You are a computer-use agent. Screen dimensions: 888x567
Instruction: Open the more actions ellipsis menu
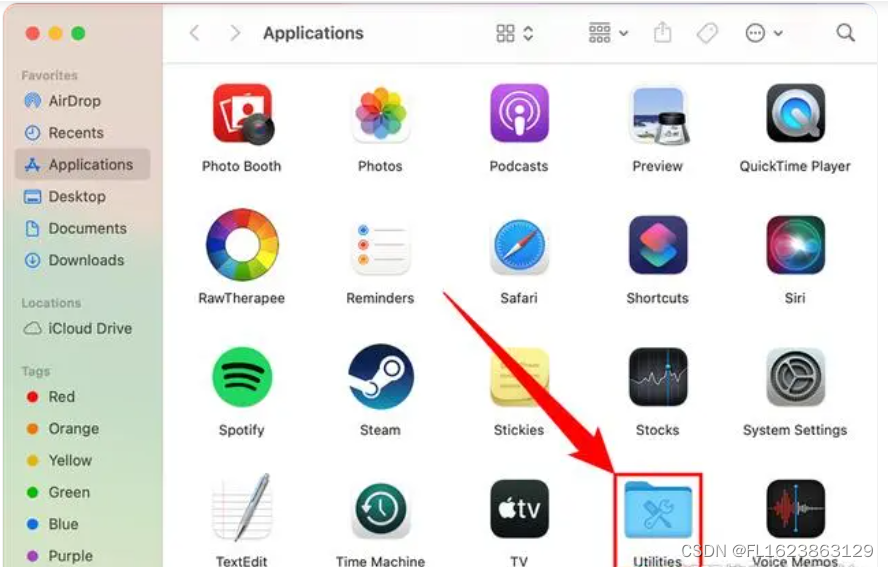pyautogui.click(x=763, y=33)
